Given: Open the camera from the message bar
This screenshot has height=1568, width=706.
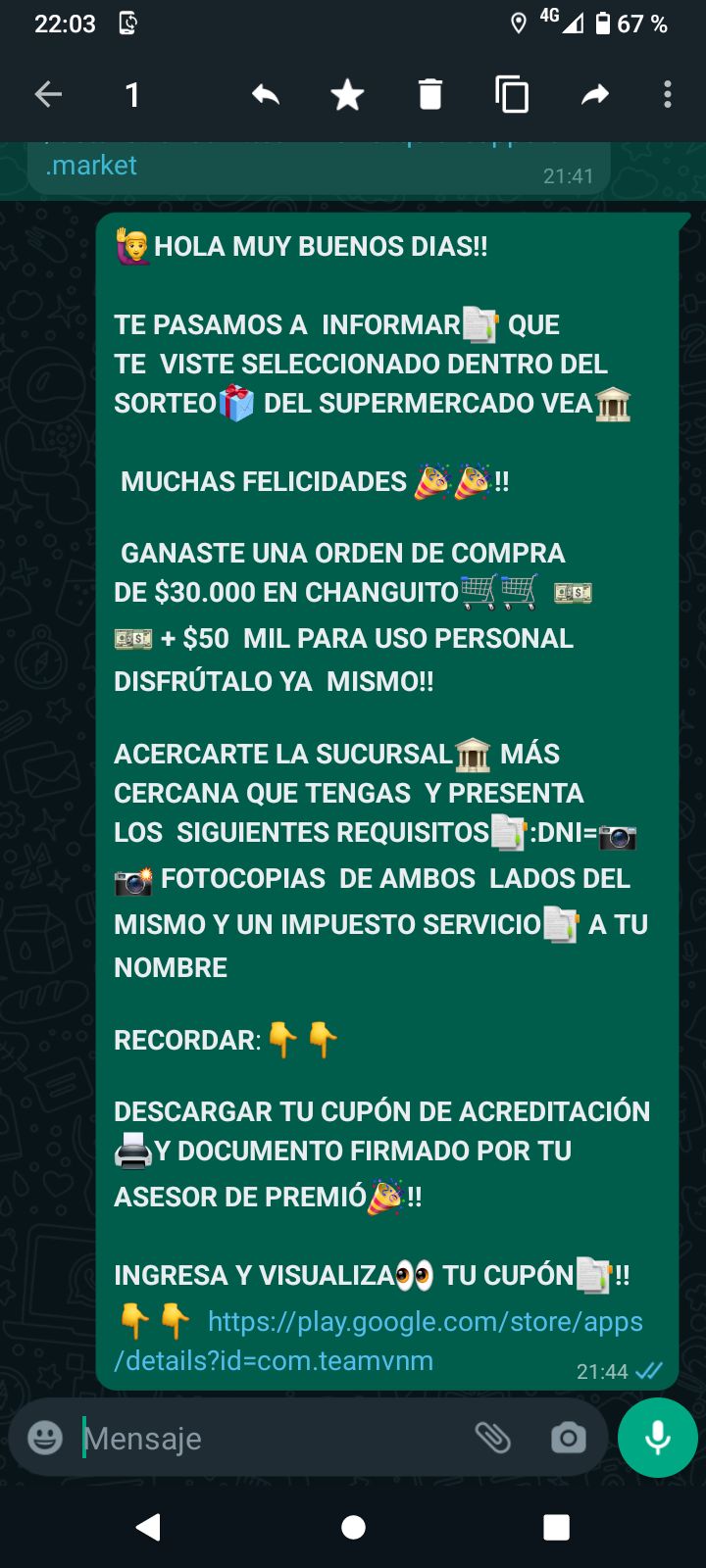Looking at the screenshot, I should (x=569, y=1438).
